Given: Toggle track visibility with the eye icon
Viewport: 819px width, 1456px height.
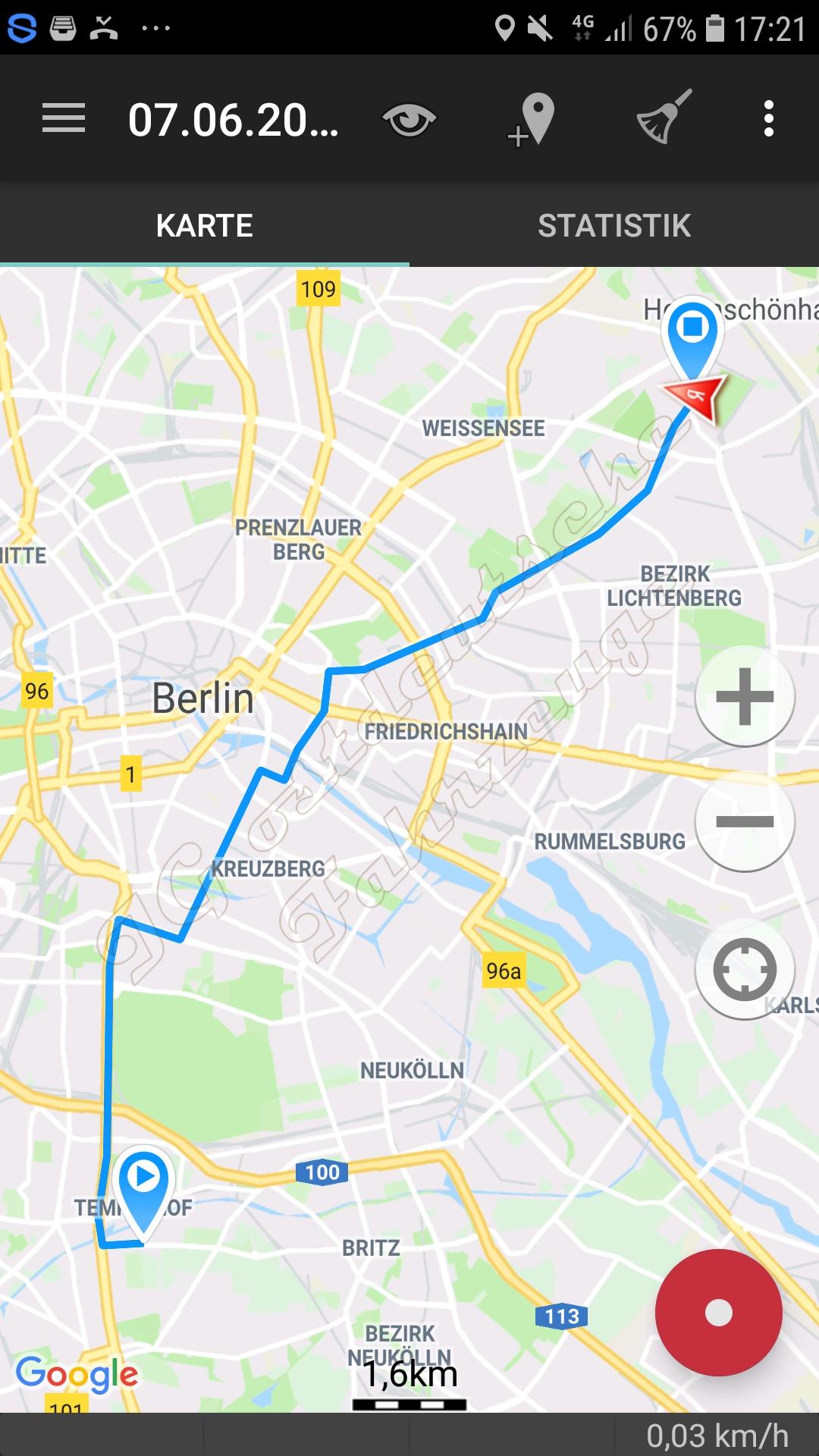Looking at the screenshot, I should coord(409,120).
